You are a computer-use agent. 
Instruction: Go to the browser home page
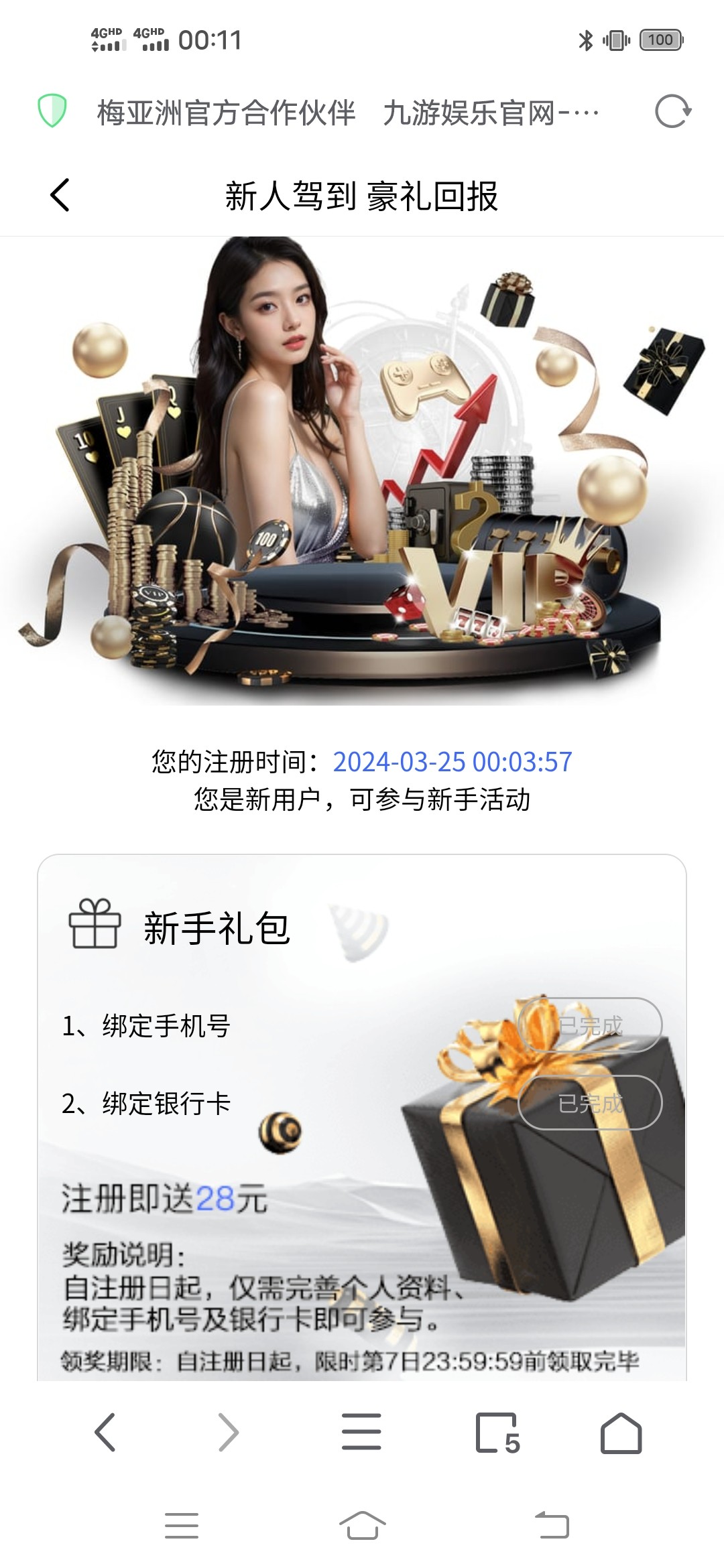(621, 1433)
